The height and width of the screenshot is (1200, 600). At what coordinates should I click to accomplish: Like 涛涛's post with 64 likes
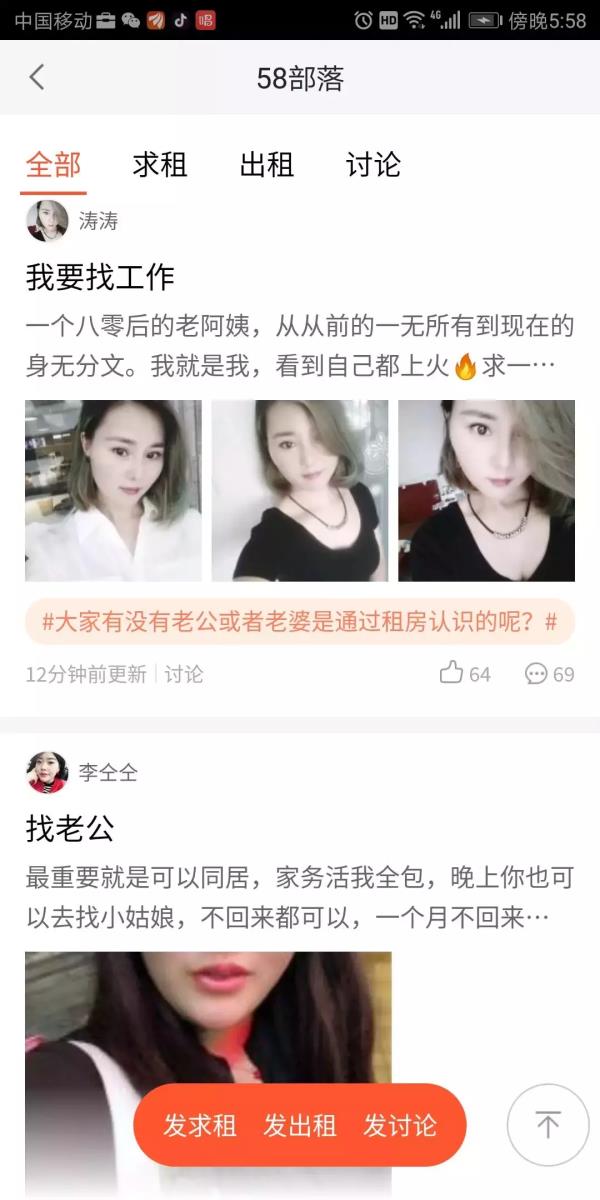(465, 674)
